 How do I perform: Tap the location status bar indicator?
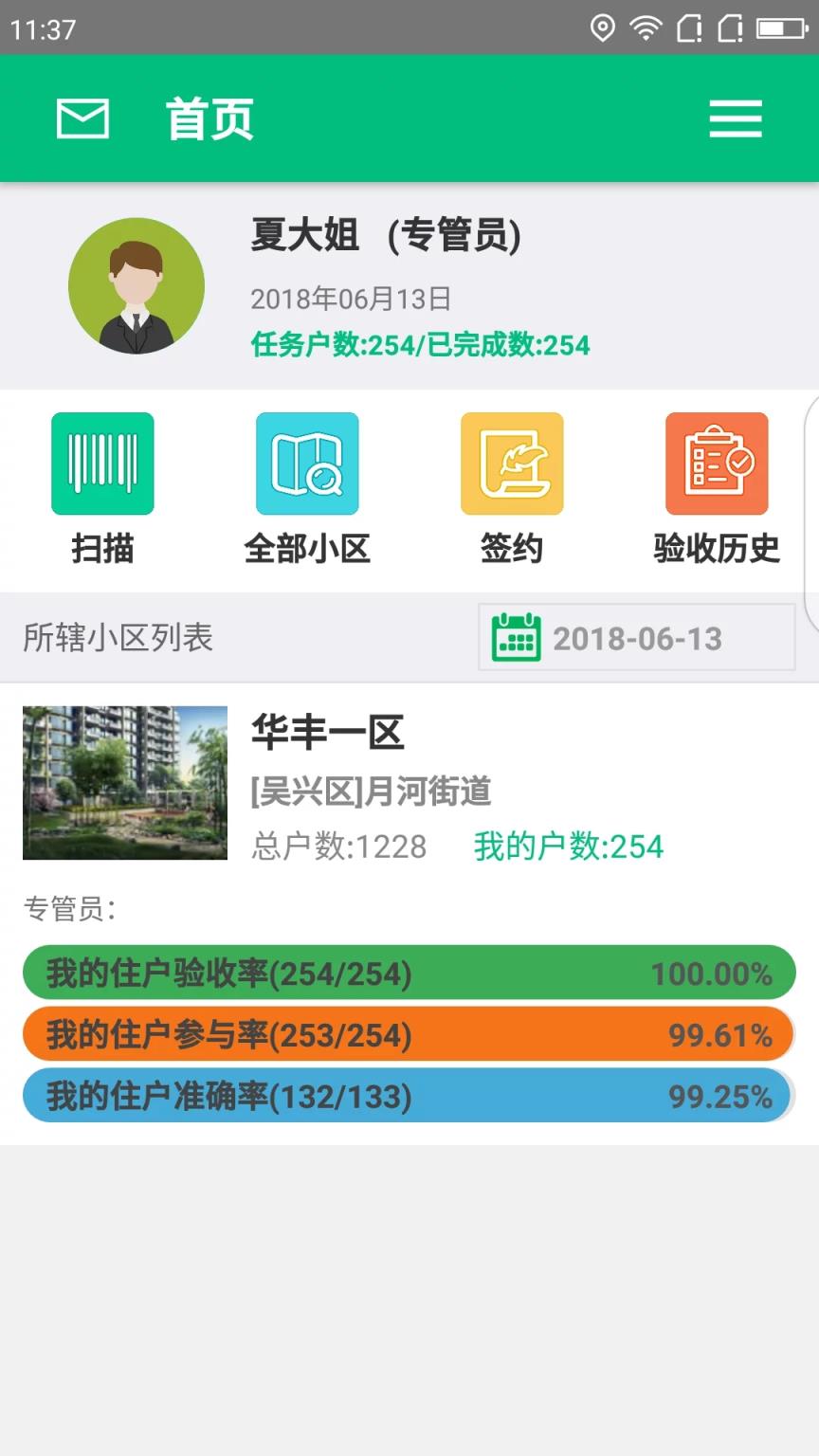[602, 28]
